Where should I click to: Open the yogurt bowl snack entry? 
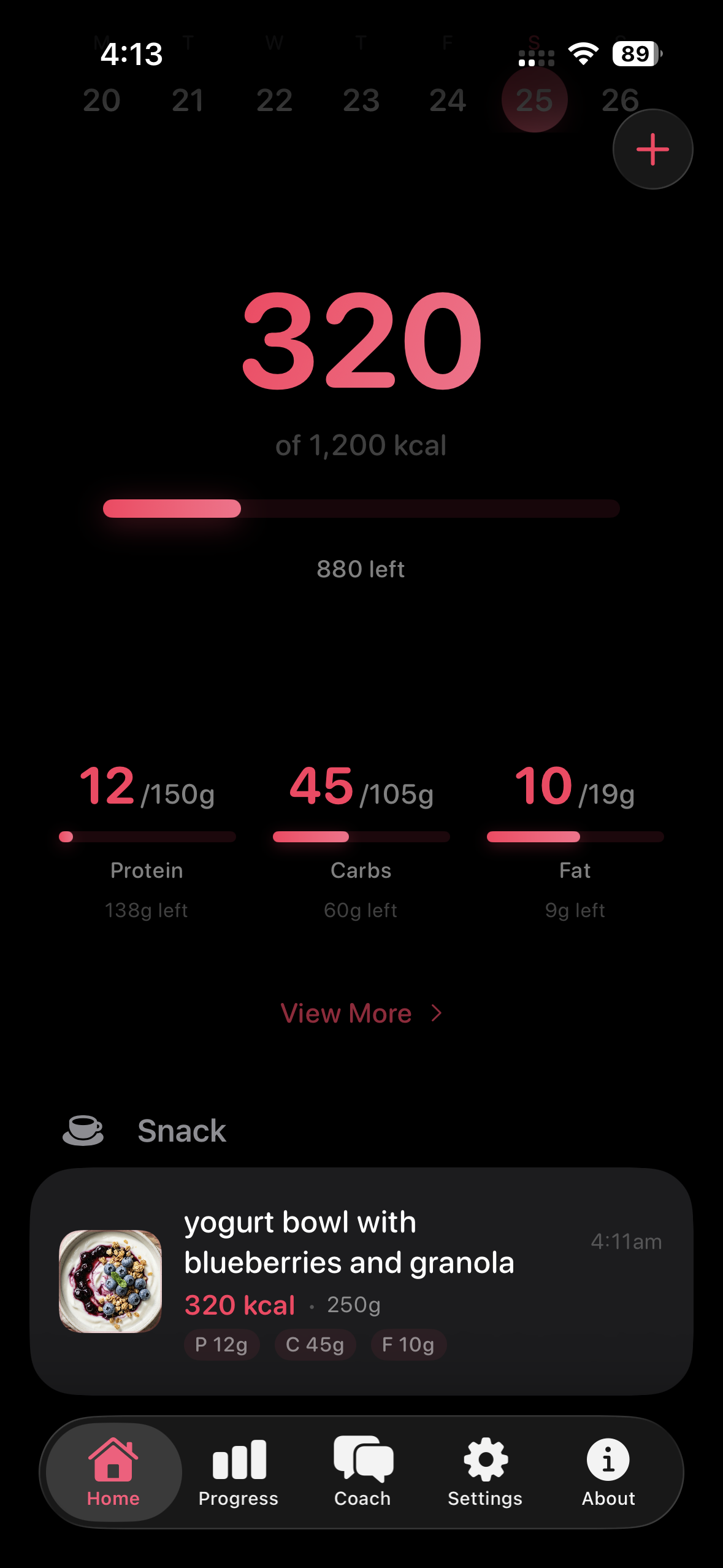tap(361, 1281)
